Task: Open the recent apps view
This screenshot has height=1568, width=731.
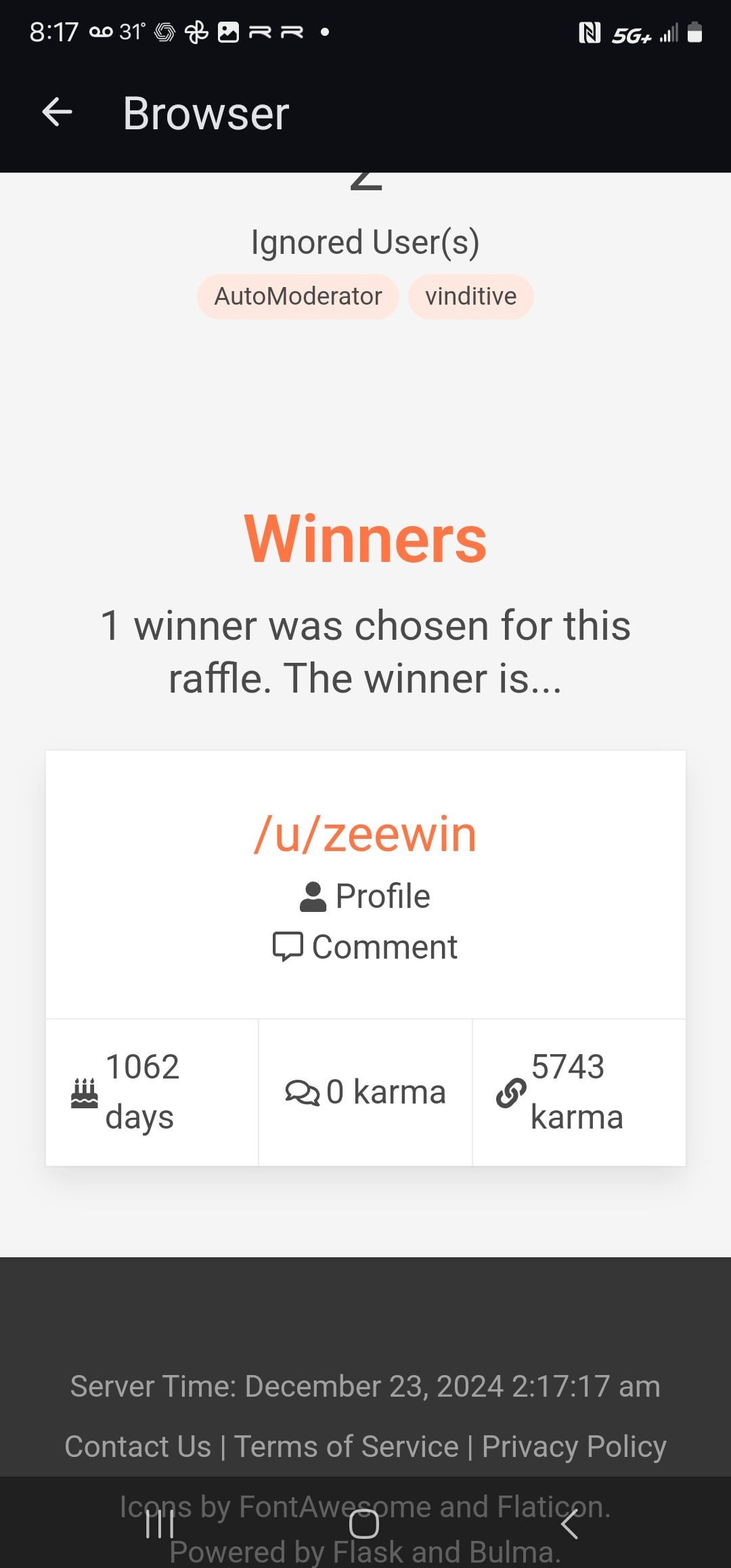Action: tap(160, 1525)
